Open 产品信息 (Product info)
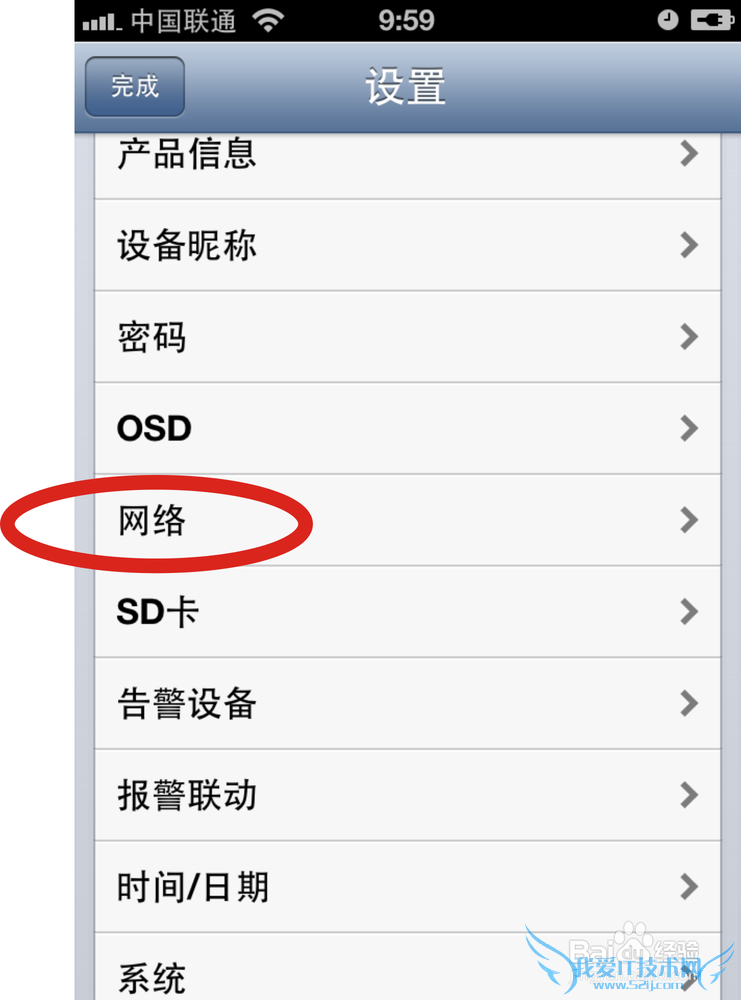Image resolution: width=741 pixels, height=1000 pixels. (407, 156)
